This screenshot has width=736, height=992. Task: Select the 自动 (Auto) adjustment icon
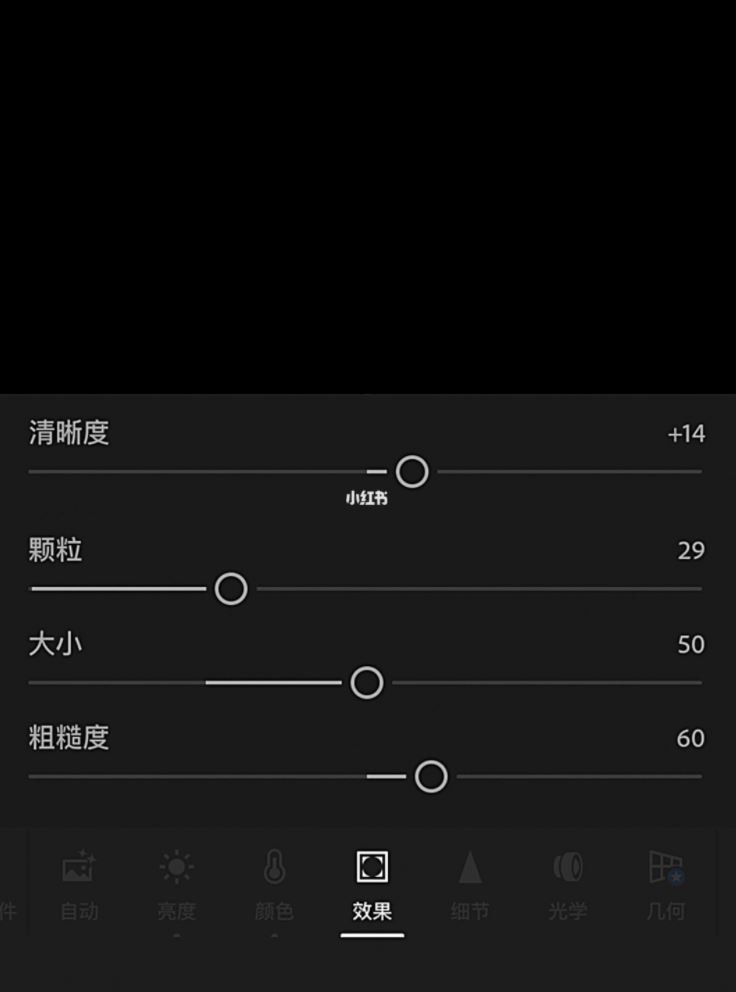pyautogui.click(x=79, y=868)
